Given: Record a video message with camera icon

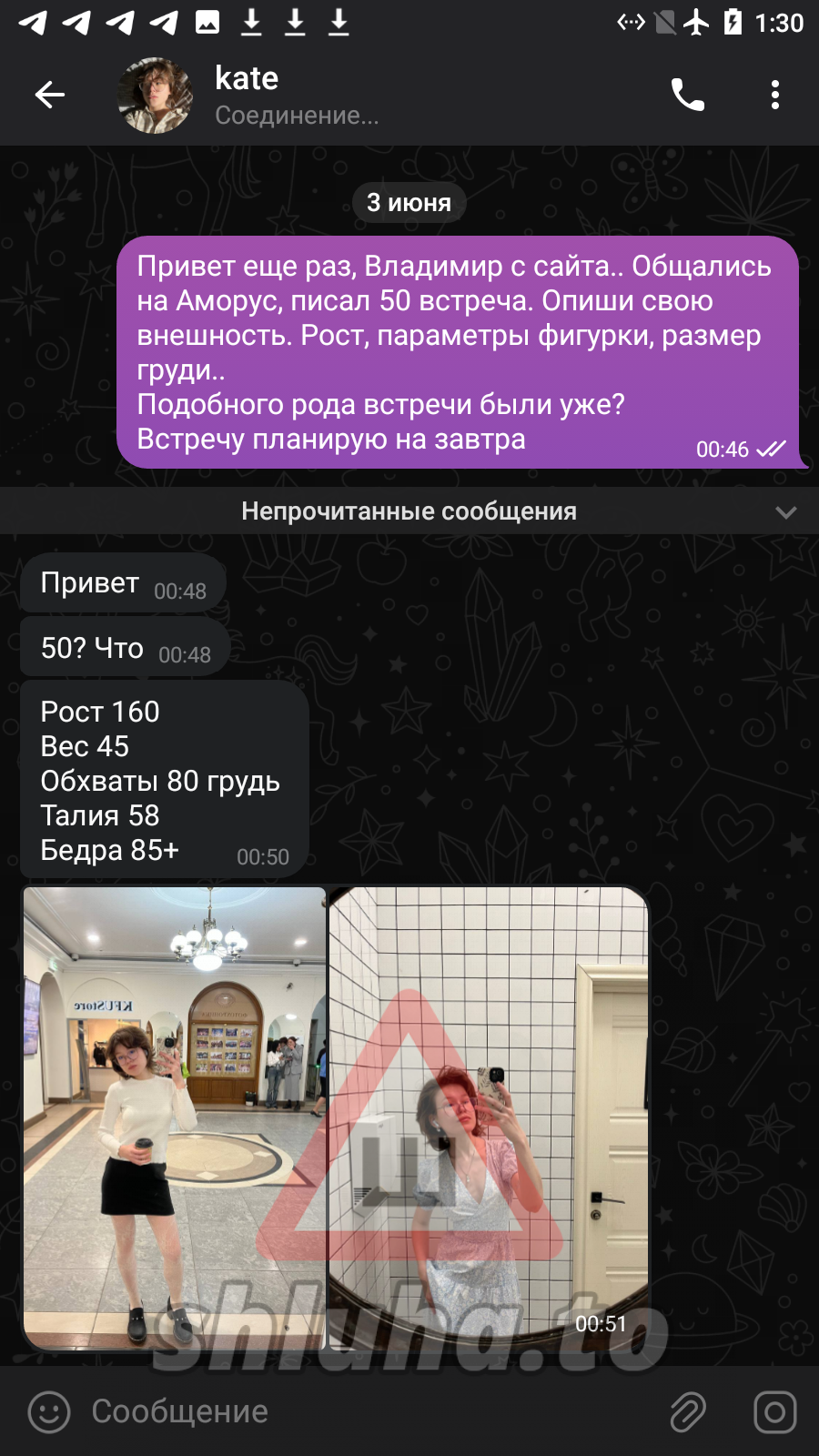Looking at the screenshot, I should (774, 1412).
